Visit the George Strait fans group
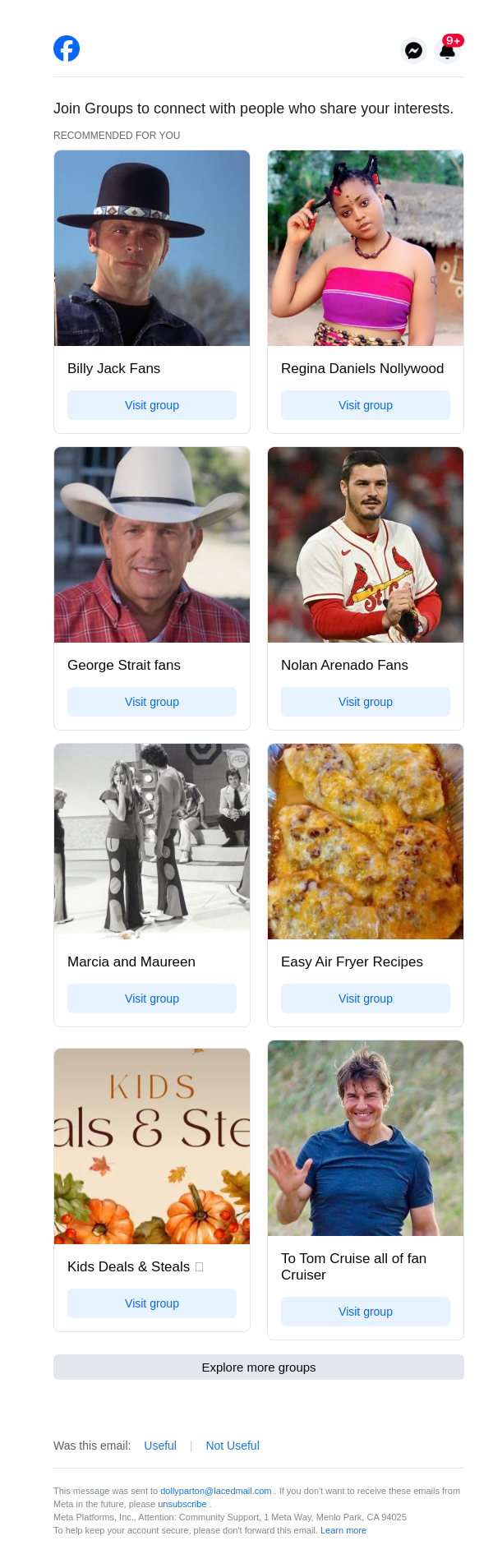 152,702
